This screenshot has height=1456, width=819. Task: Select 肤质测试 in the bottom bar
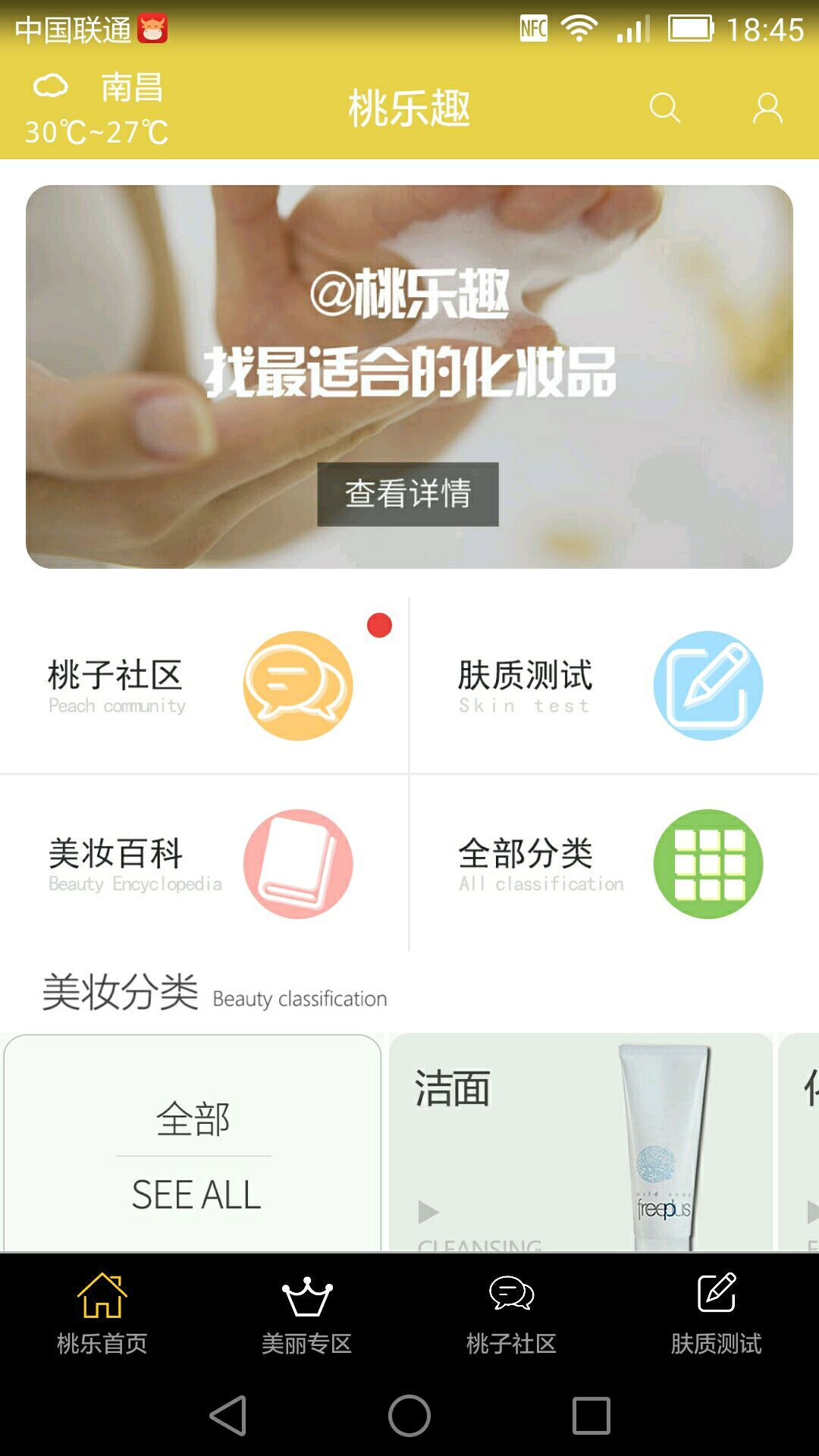coord(717,1313)
